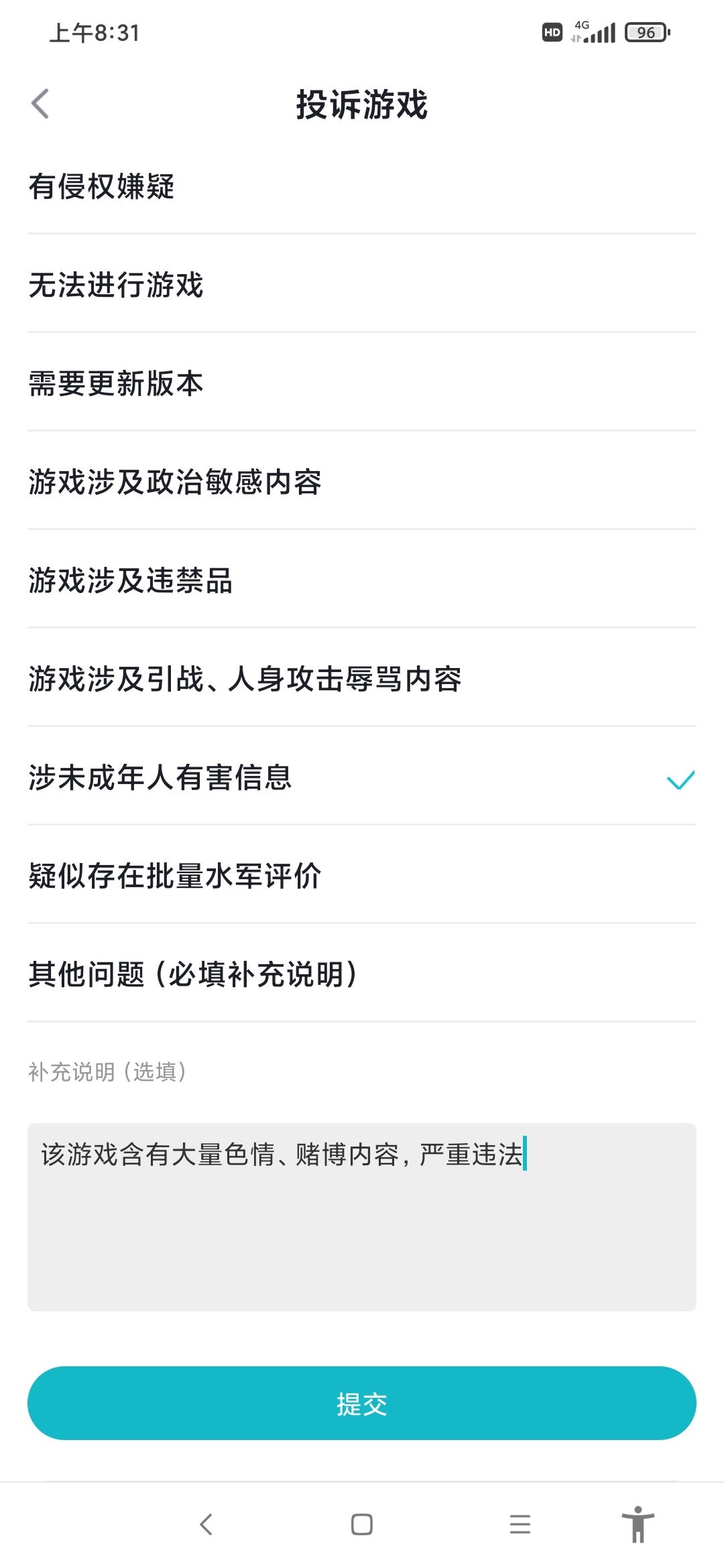
Task: Tap the back arrow to leave 投诉游戏
Action: click(x=42, y=104)
